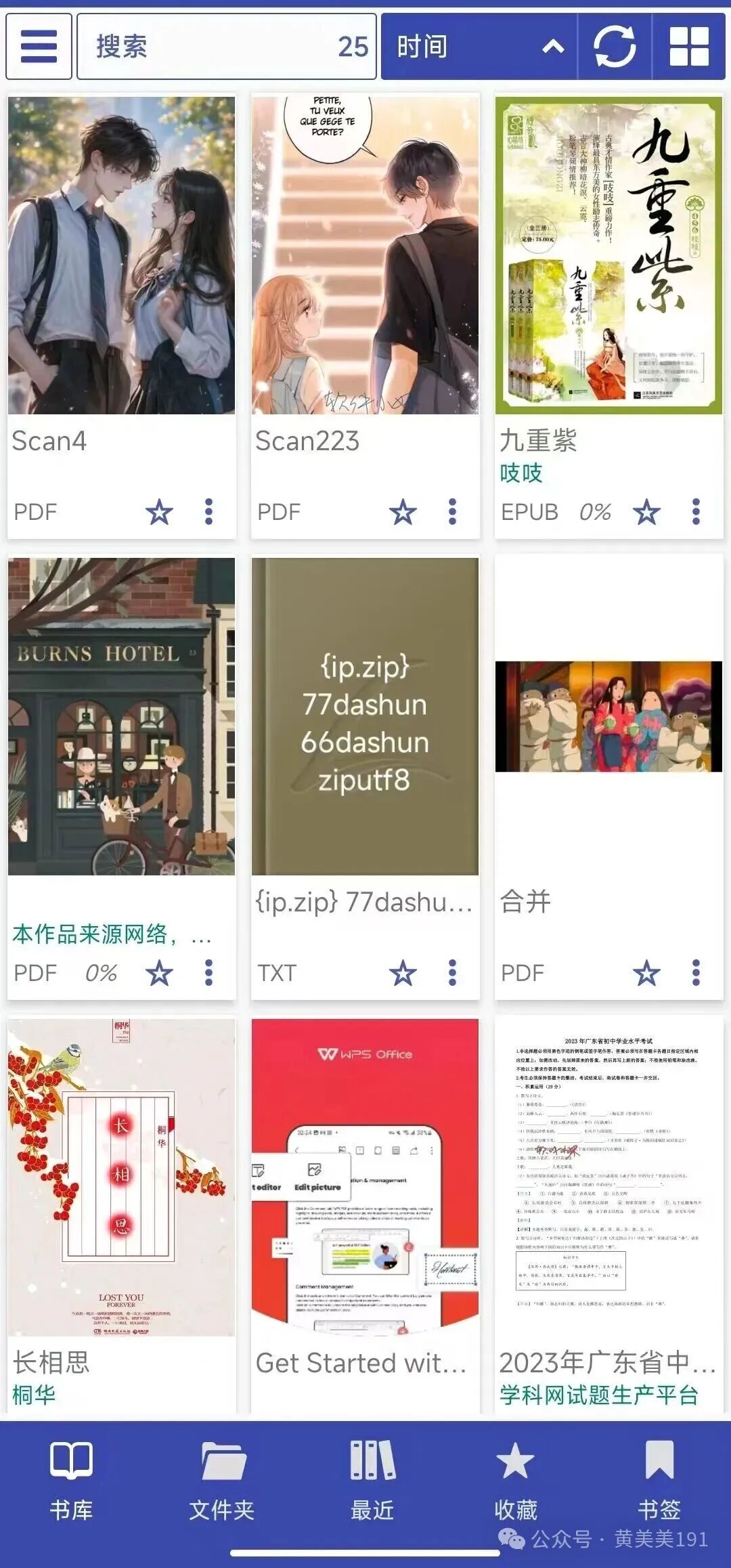Open the three-dot menu on Scan4
The width and height of the screenshot is (731, 1568).
click(x=208, y=513)
